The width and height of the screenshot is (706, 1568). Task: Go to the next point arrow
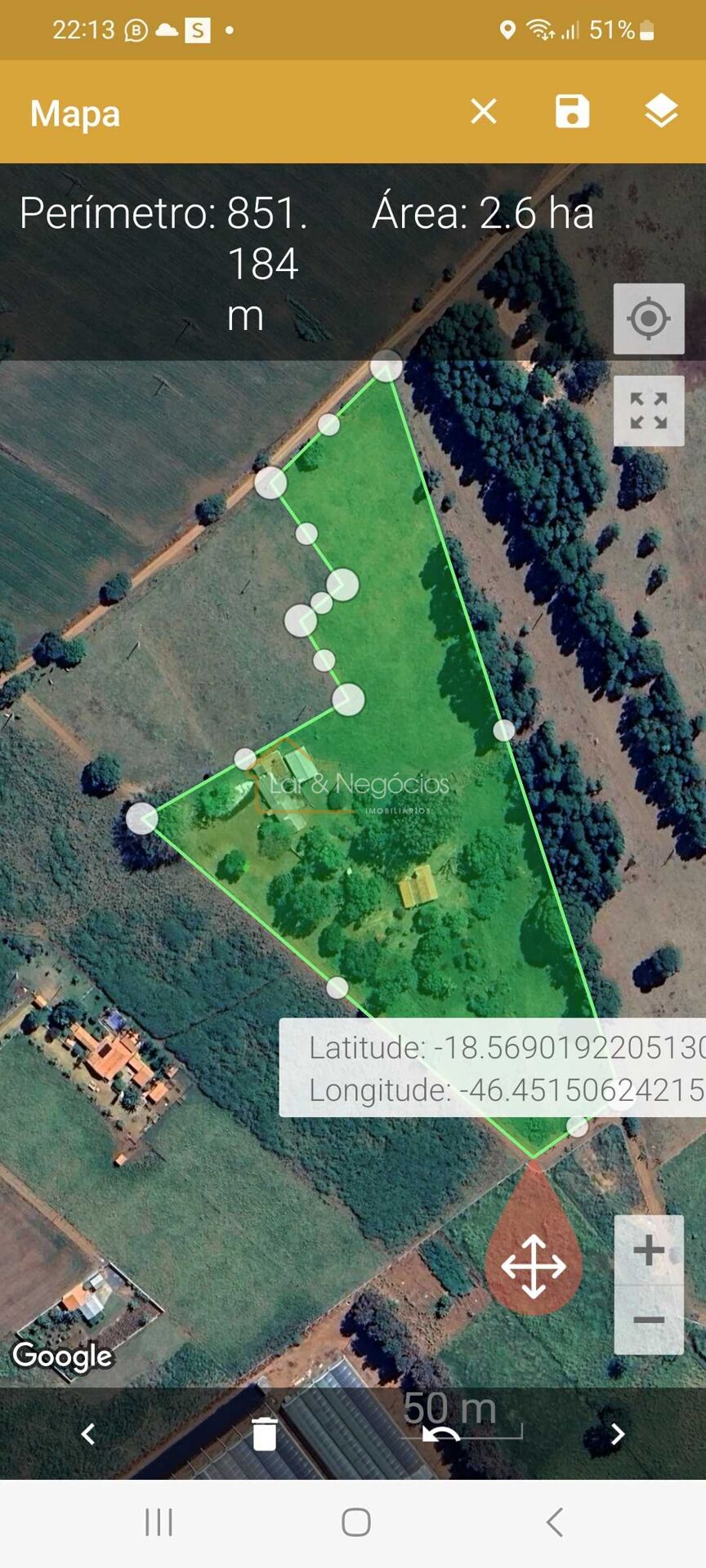(x=618, y=1434)
